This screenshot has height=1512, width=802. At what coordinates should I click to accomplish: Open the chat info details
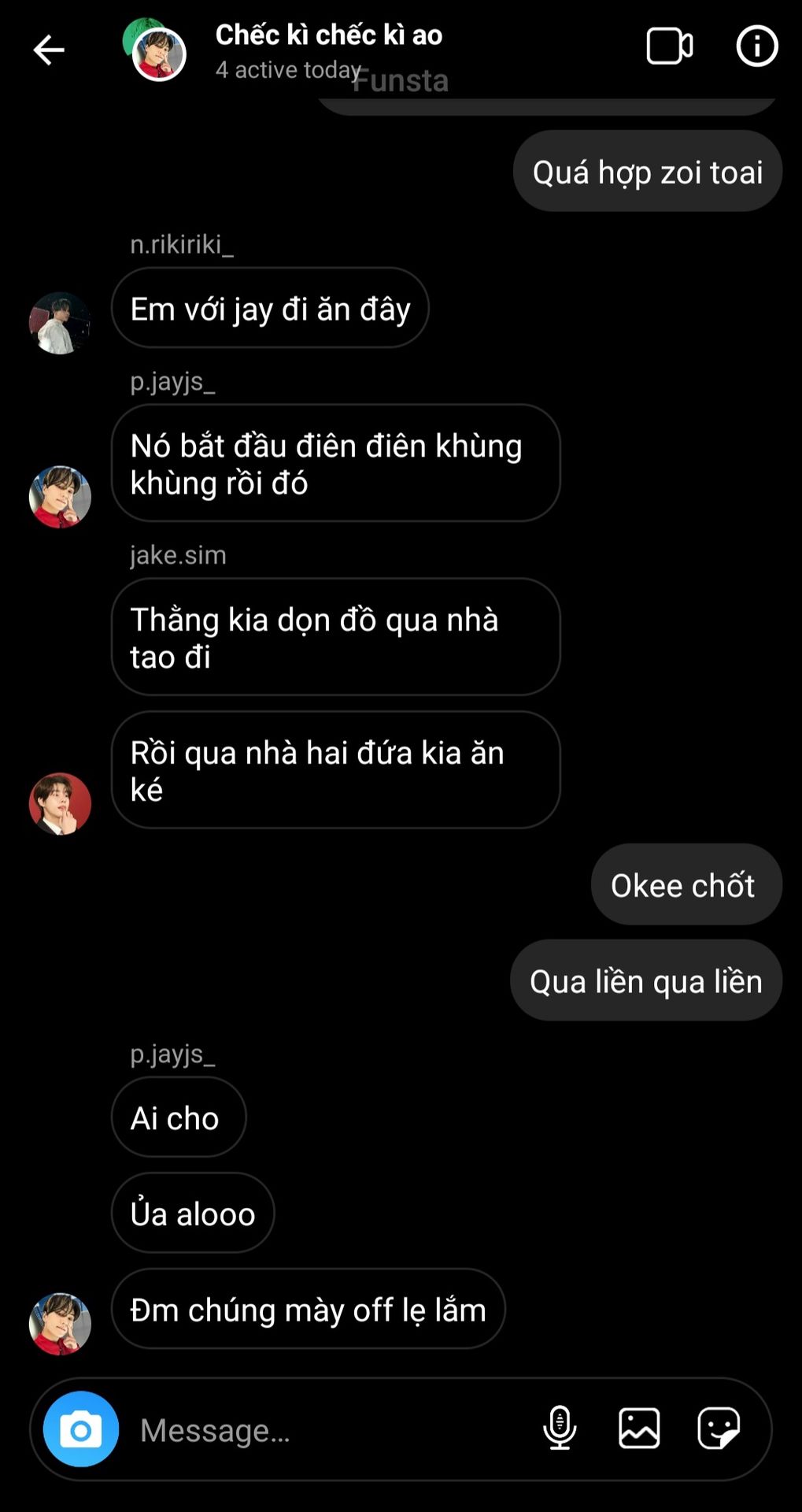coord(756,46)
